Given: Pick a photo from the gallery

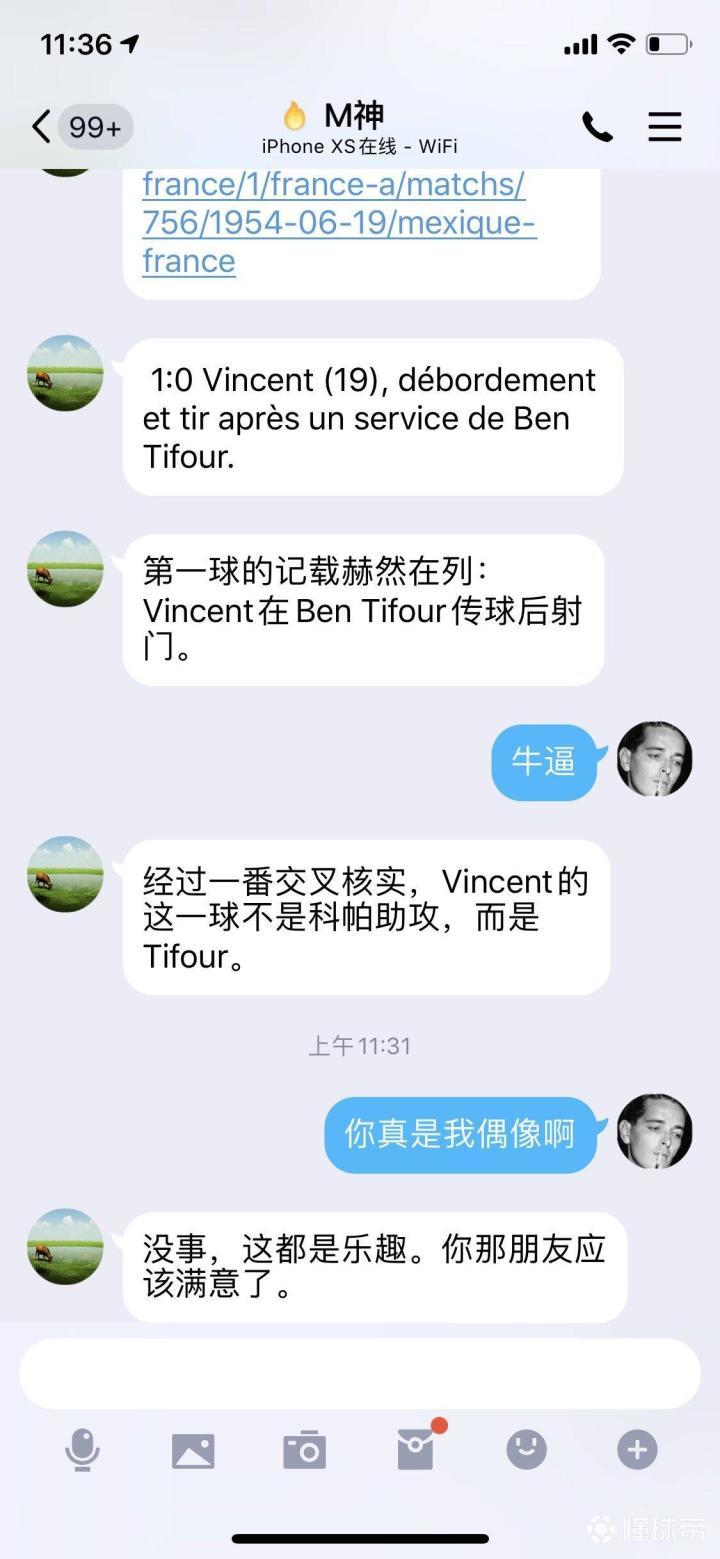Looking at the screenshot, I should (x=193, y=1449).
